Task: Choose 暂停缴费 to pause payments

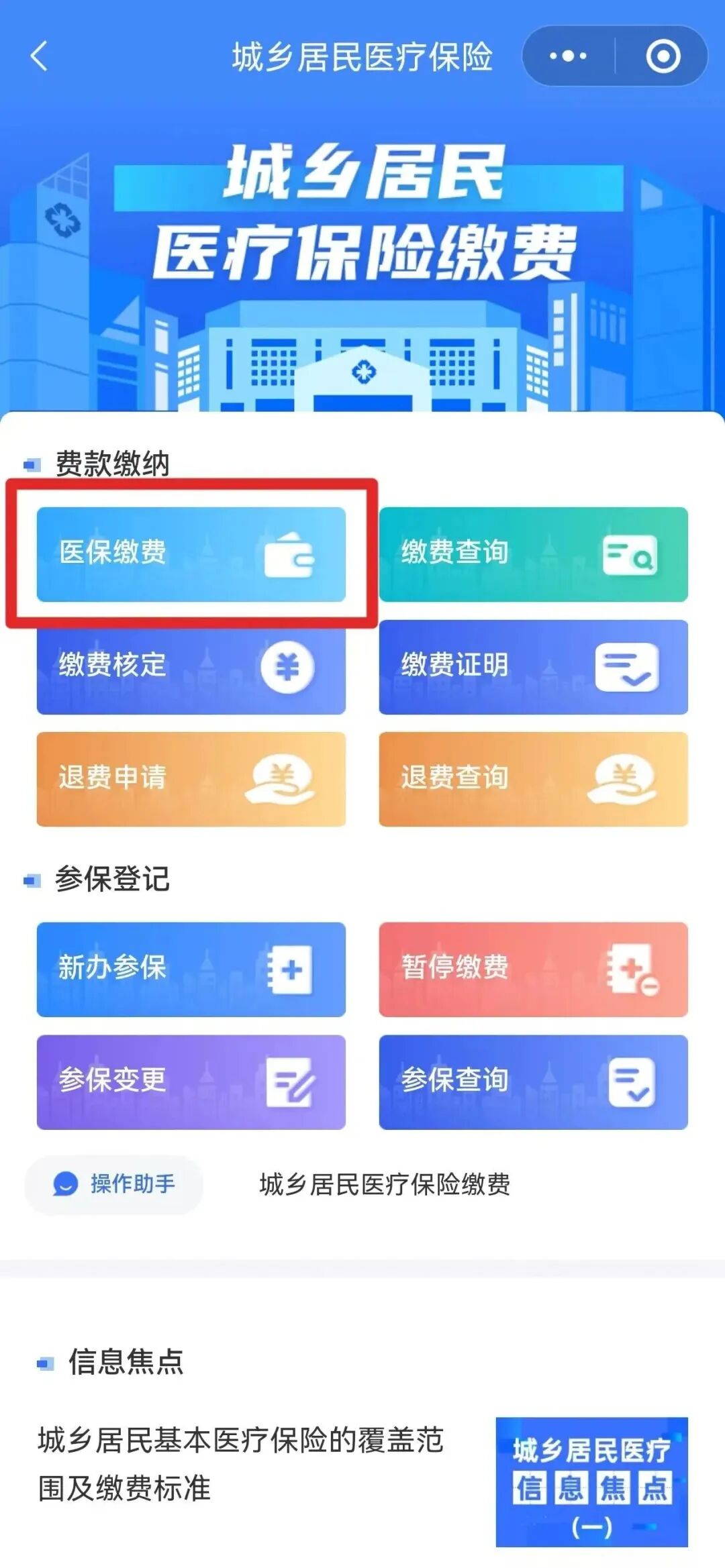Action: (x=533, y=969)
